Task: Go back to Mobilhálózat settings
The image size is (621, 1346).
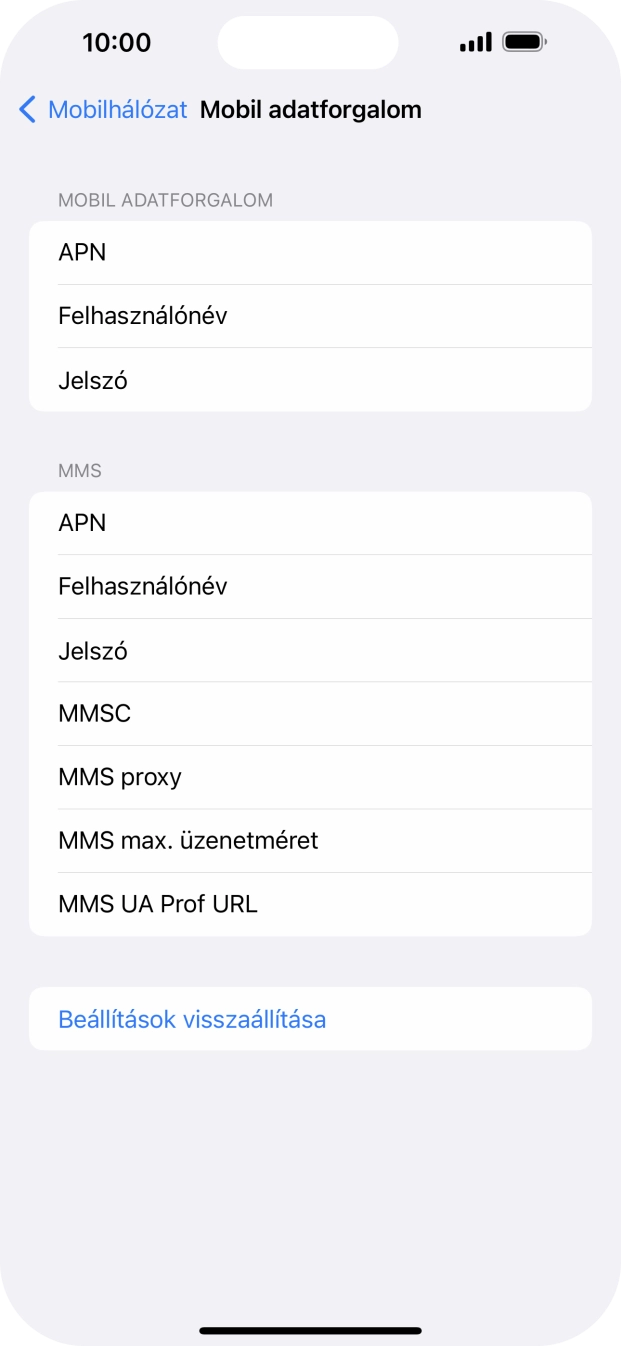Action: 103,110
